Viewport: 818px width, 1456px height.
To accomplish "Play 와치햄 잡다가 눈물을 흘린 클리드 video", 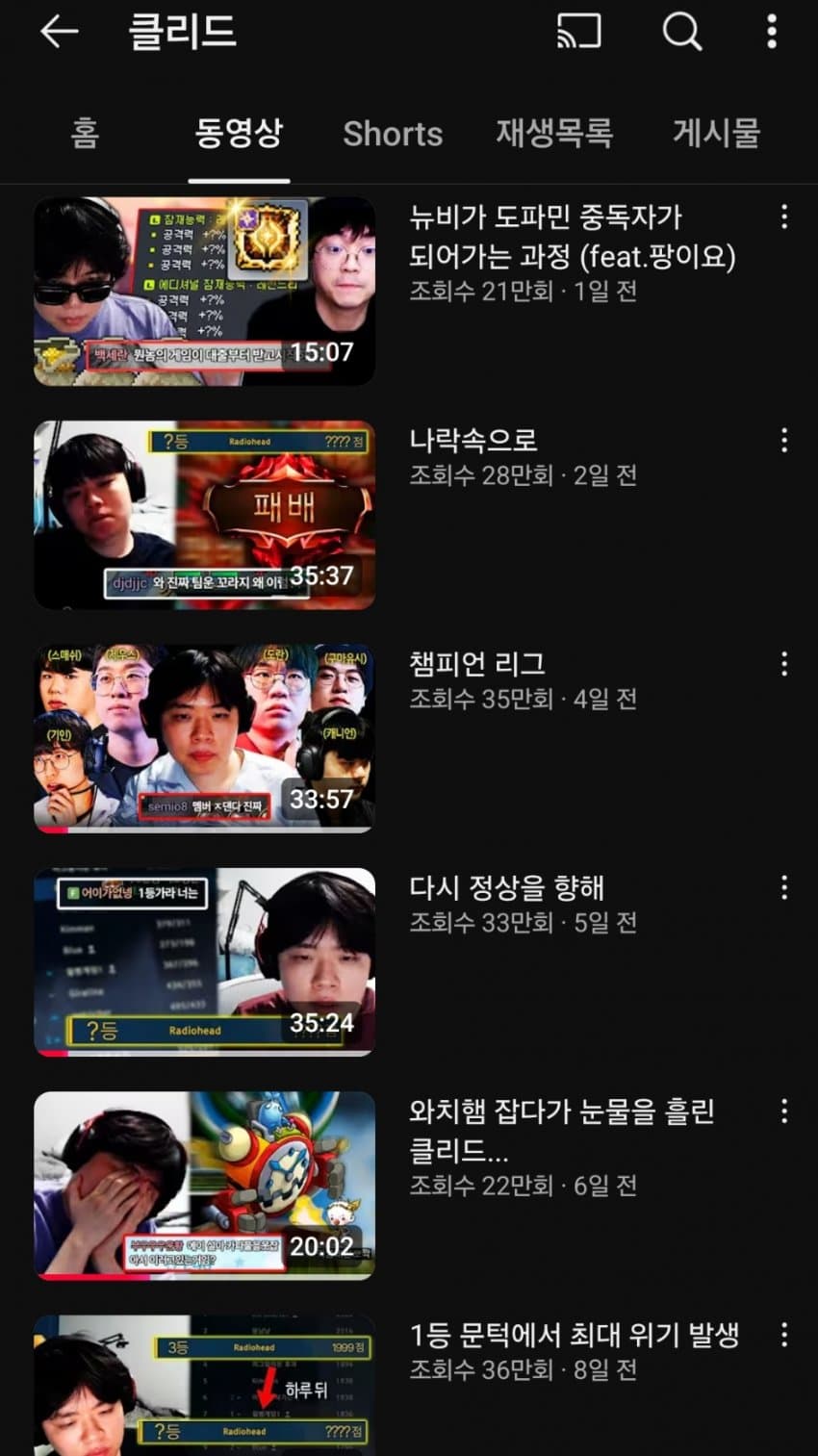I will point(204,1186).
